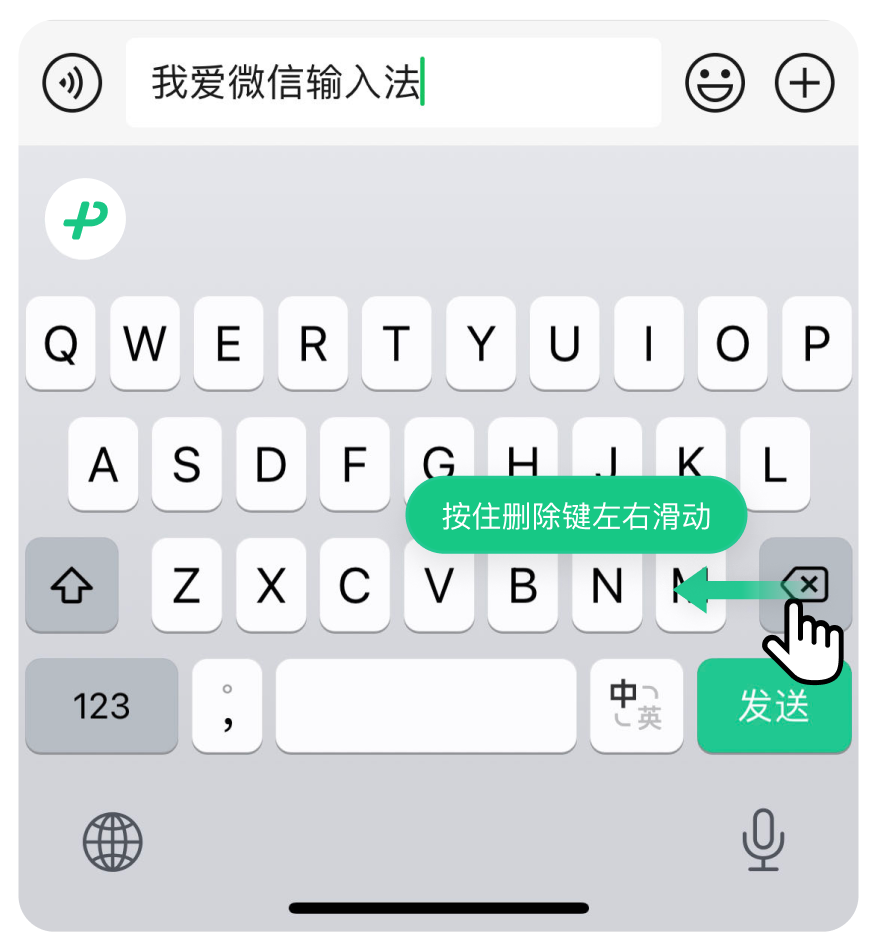Send the message with 发送

pos(773,706)
